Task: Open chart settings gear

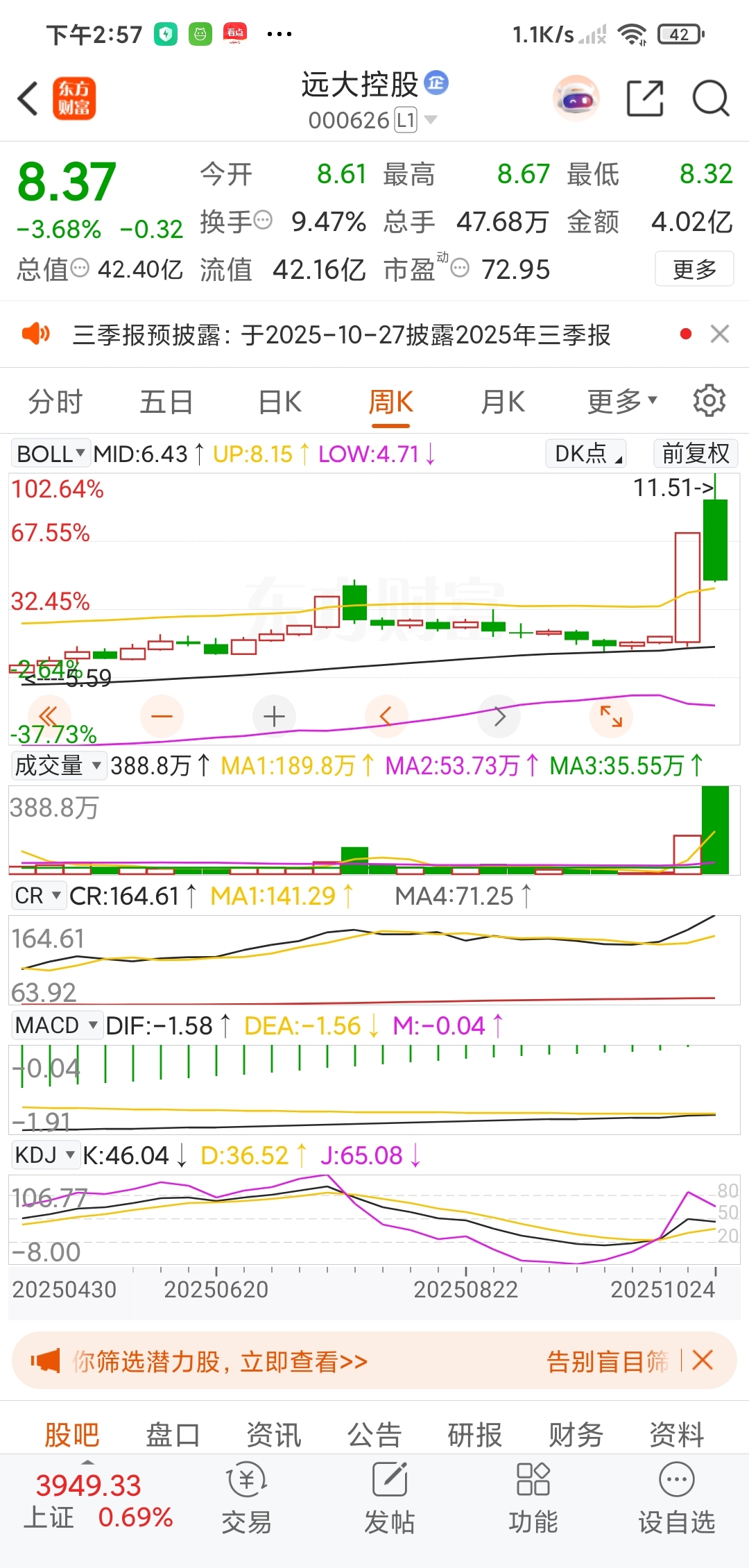Action: (x=709, y=401)
